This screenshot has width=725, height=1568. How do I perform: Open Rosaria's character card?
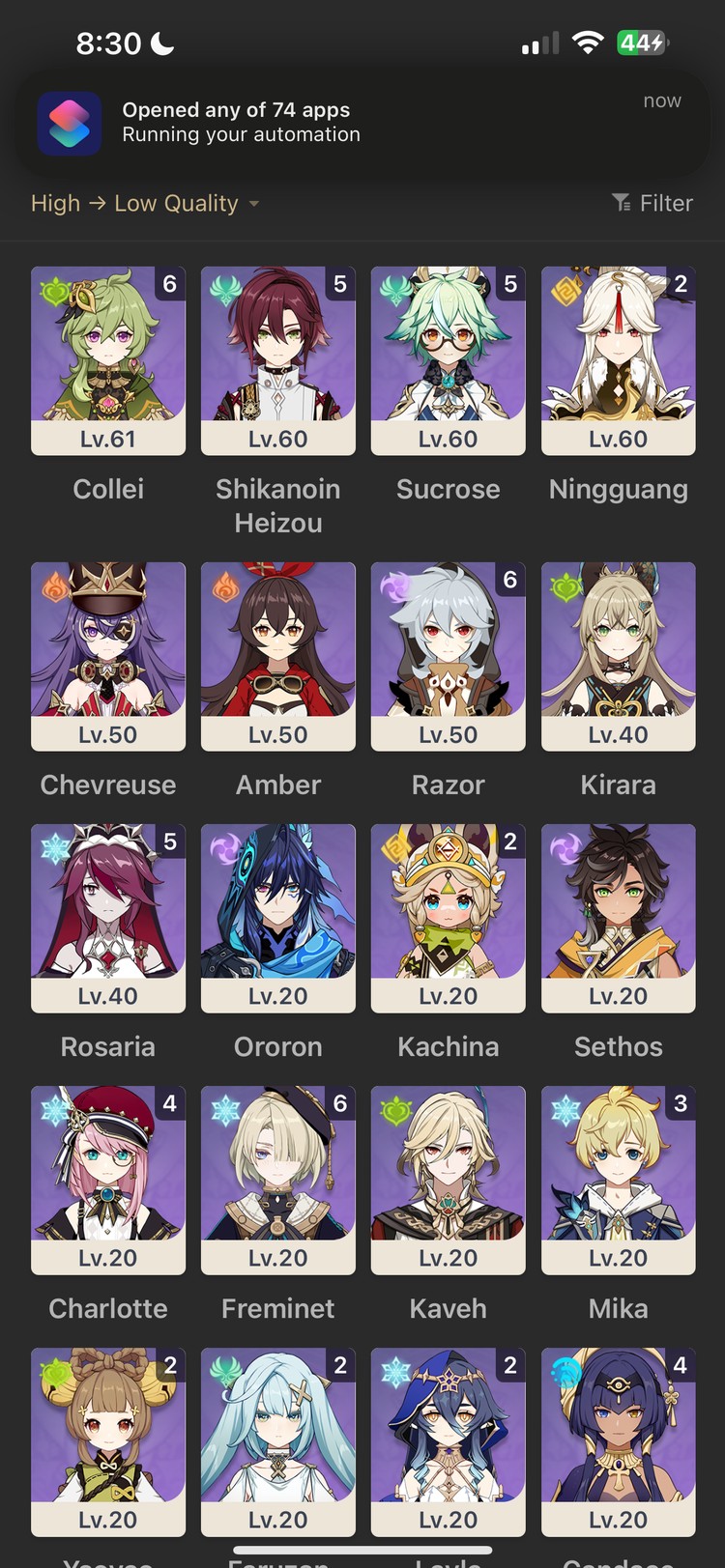point(108,917)
